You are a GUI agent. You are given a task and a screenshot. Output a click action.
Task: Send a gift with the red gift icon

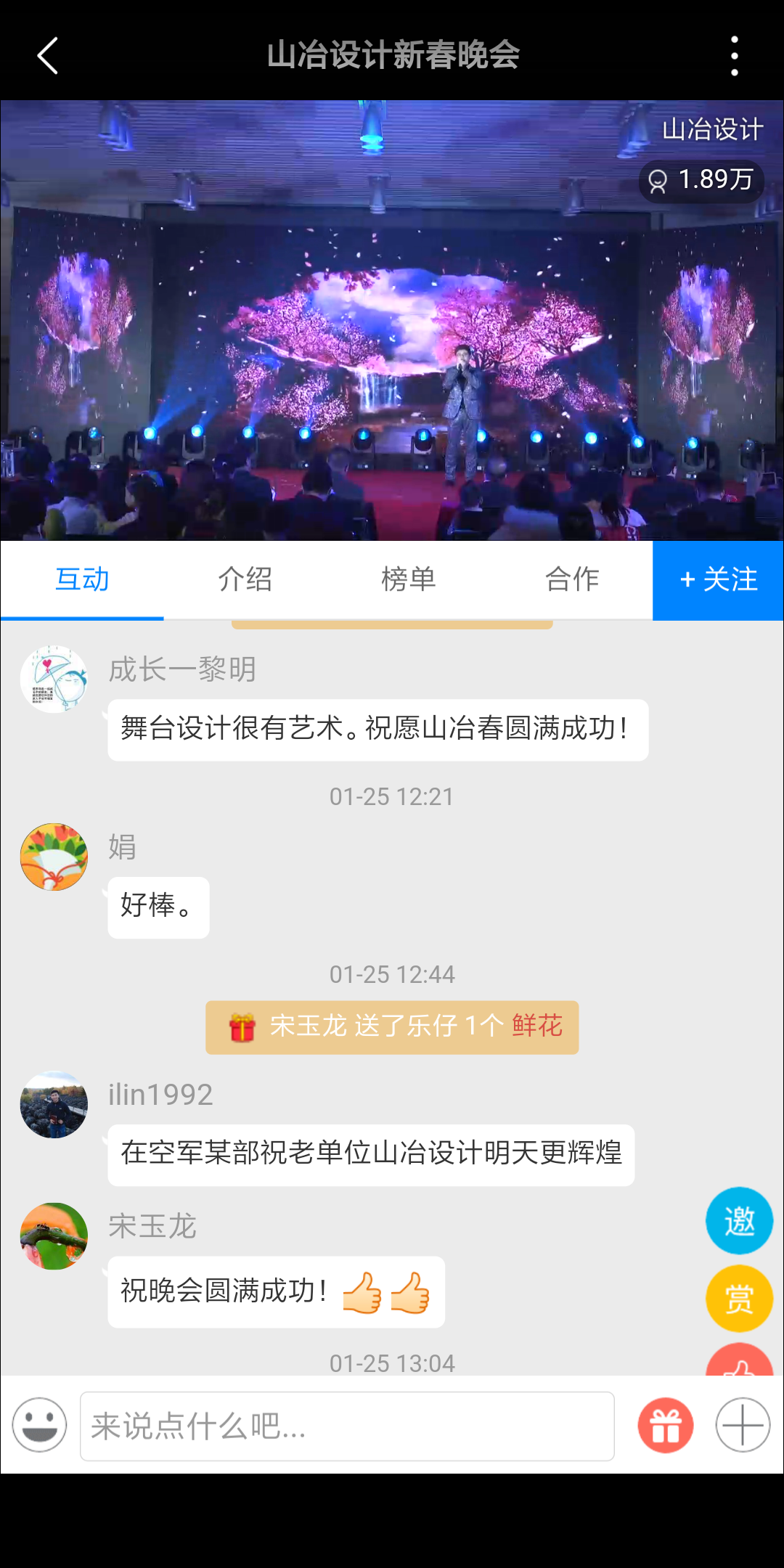666,1425
